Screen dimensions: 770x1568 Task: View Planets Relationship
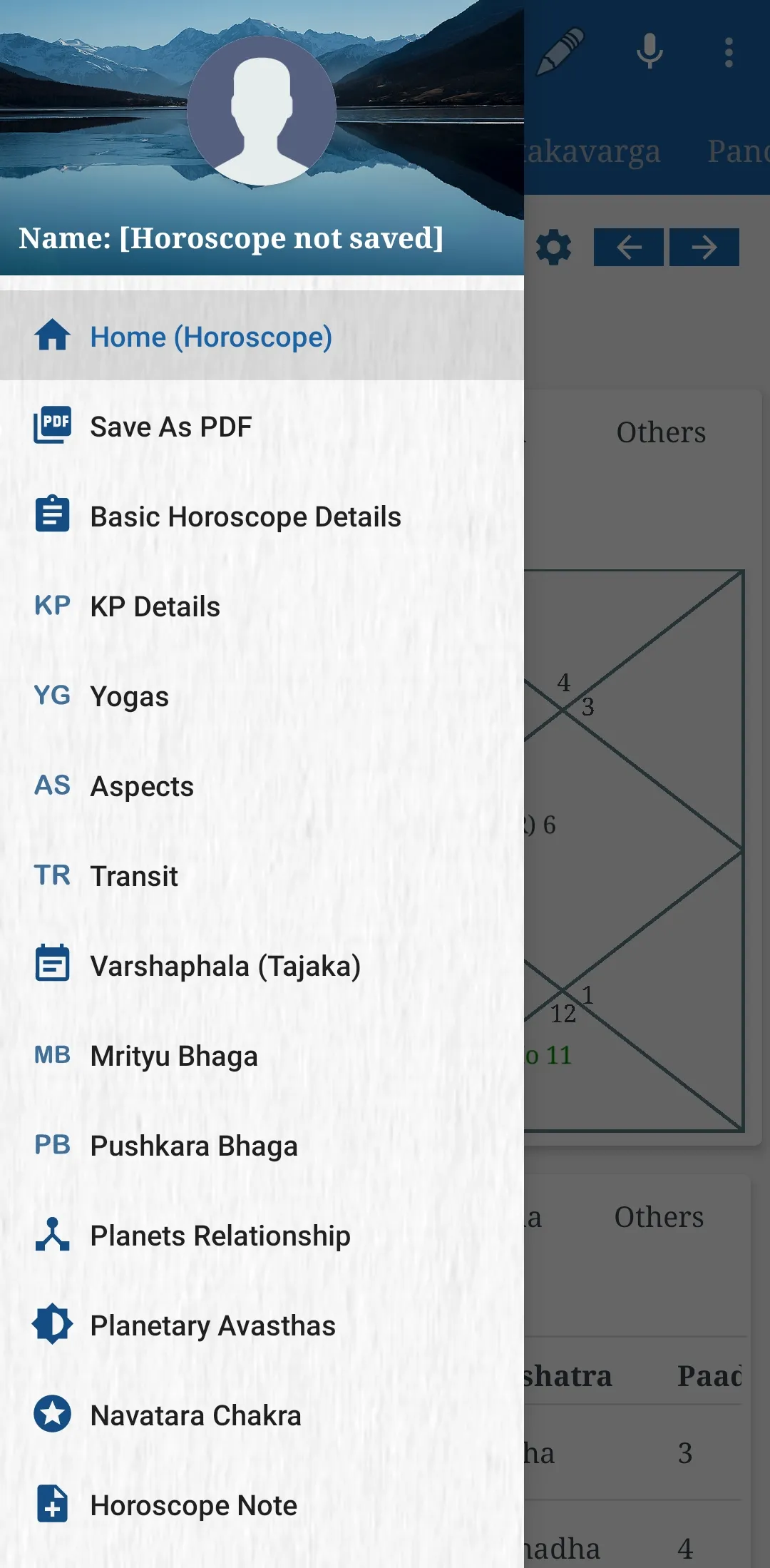(x=220, y=1236)
